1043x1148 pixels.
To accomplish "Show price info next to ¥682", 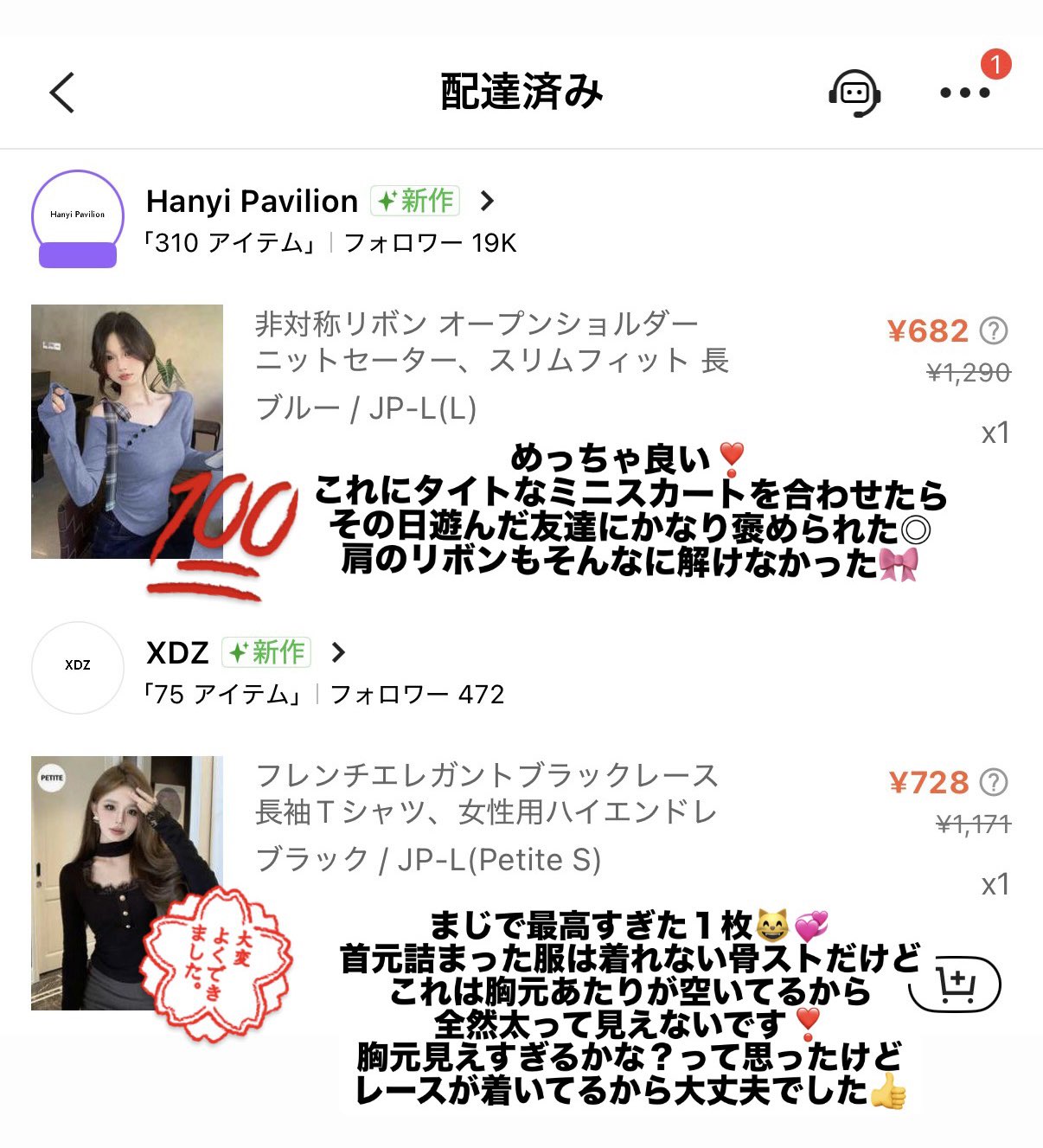I will coord(994,330).
